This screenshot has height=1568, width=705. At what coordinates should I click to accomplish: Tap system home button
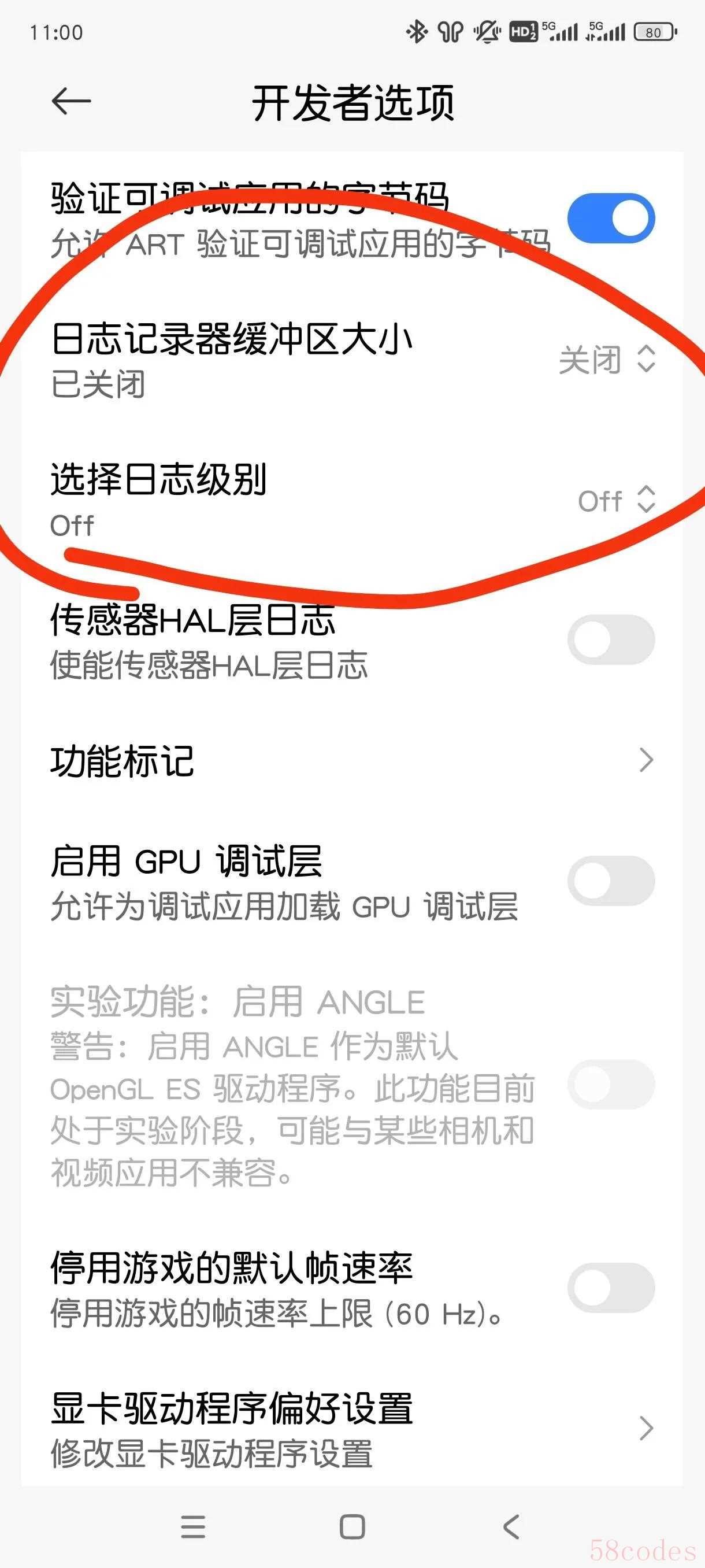(x=352, y=1527)
